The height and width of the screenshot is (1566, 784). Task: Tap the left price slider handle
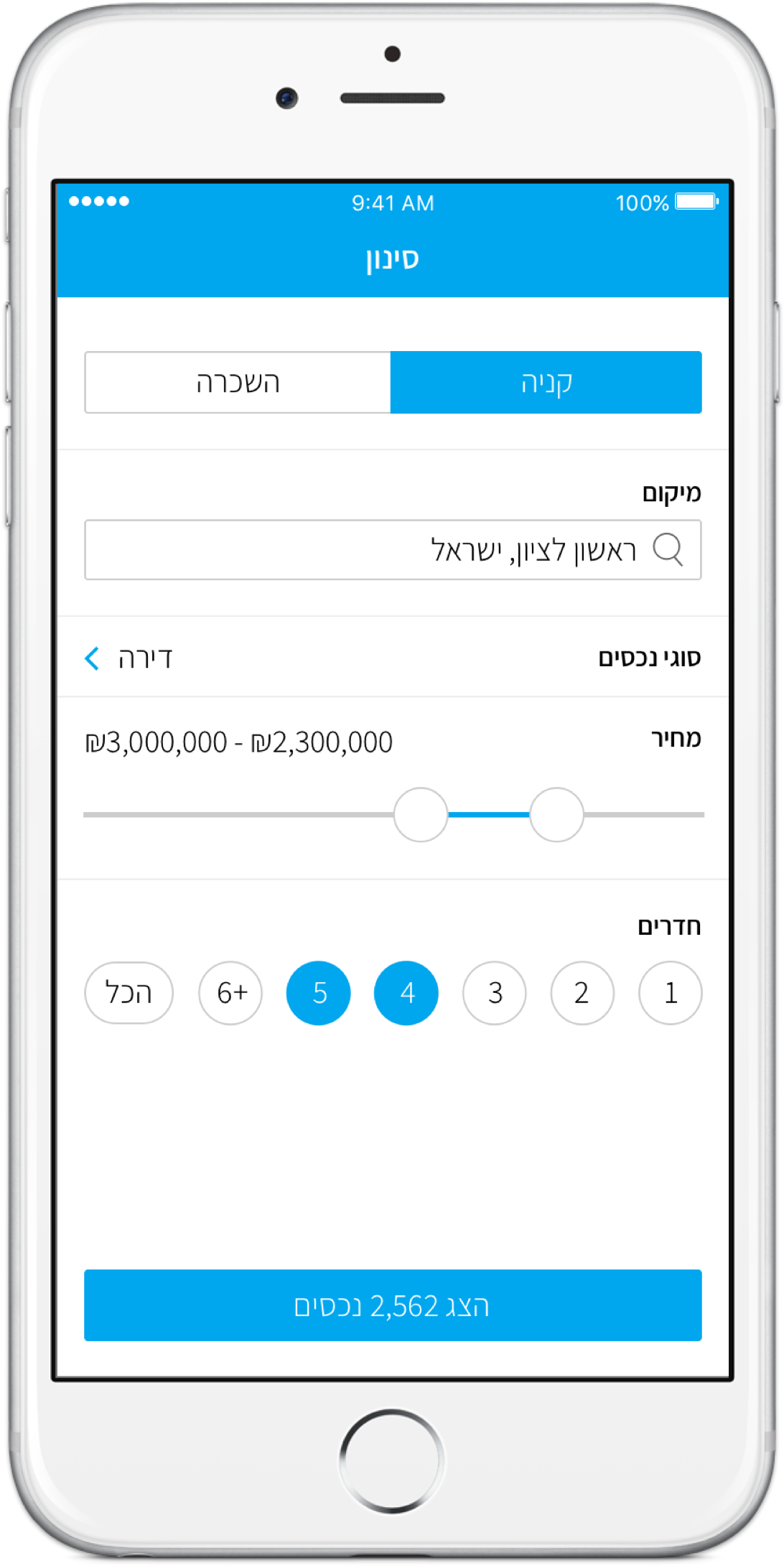421,814
